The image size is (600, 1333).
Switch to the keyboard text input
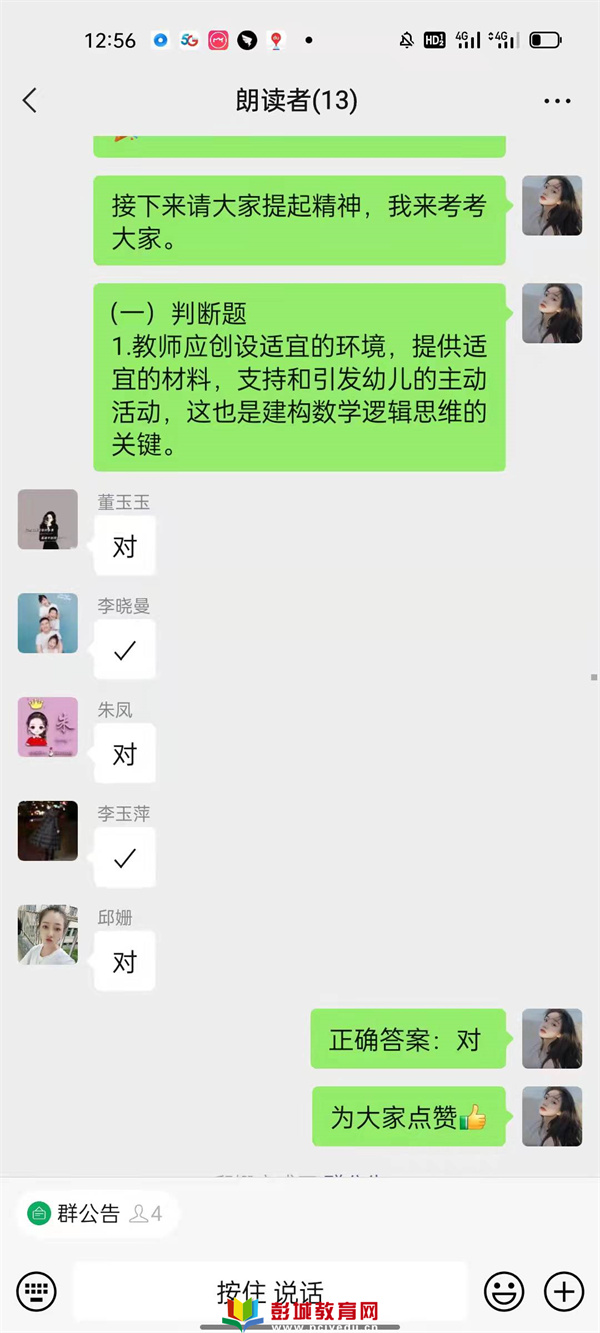point(37,1291)
